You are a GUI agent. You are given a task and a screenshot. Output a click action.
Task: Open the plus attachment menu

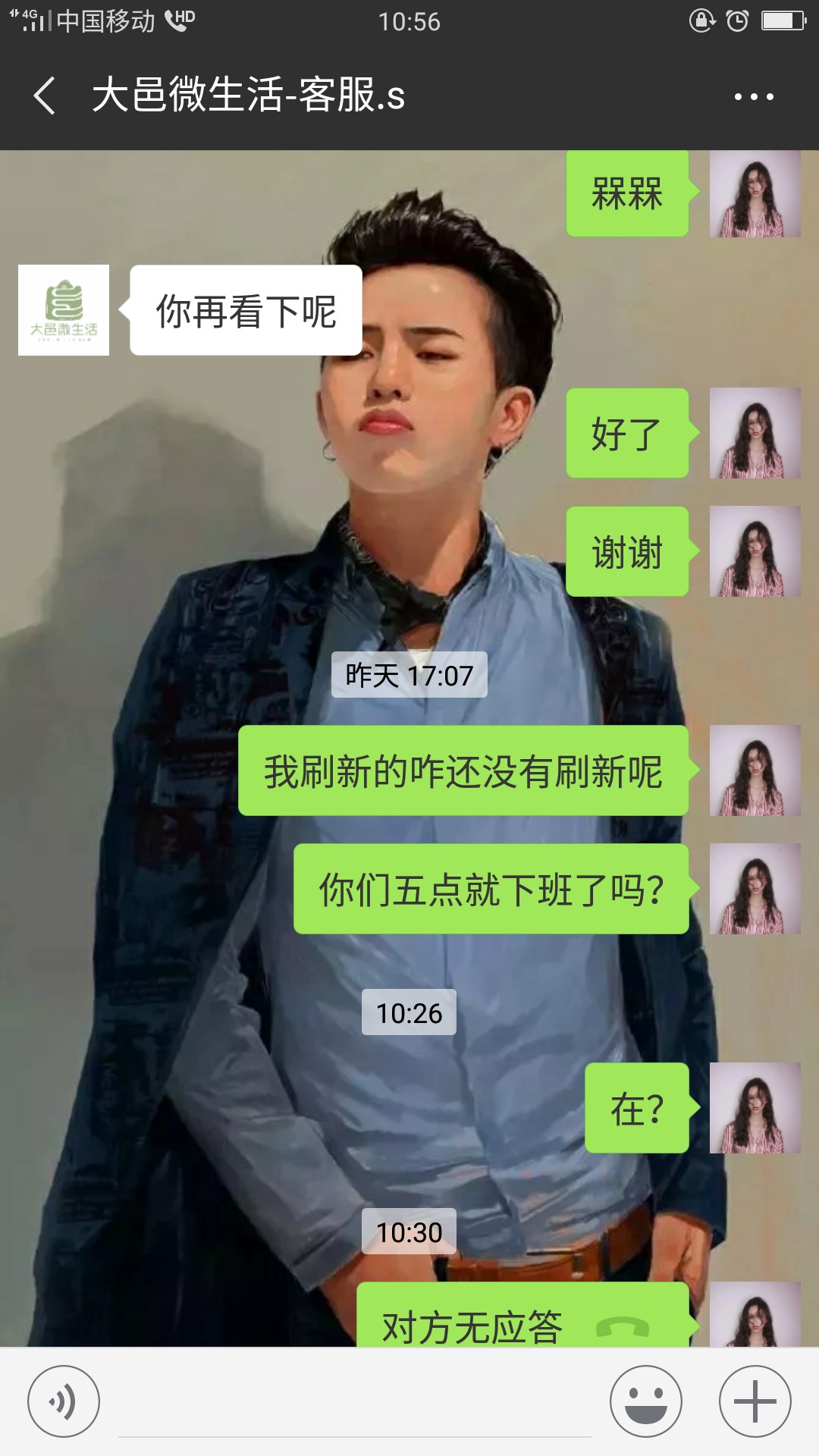click(x=755, y=1401)
